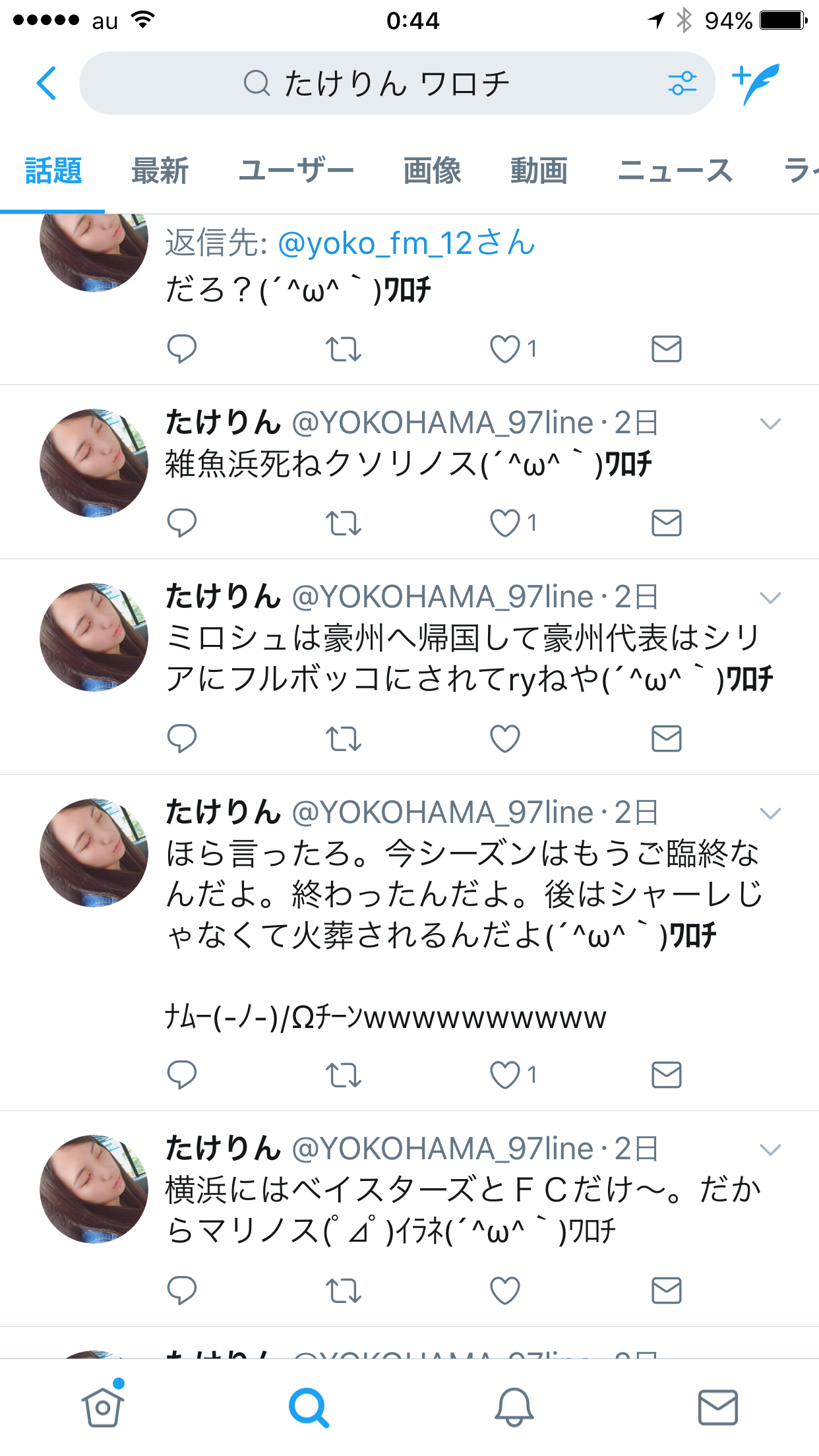Image resolution: width=819 pixels, height=1456 pixels.
Task: Tap the search field with たけりん ワロチ
Action: point(396,83)
